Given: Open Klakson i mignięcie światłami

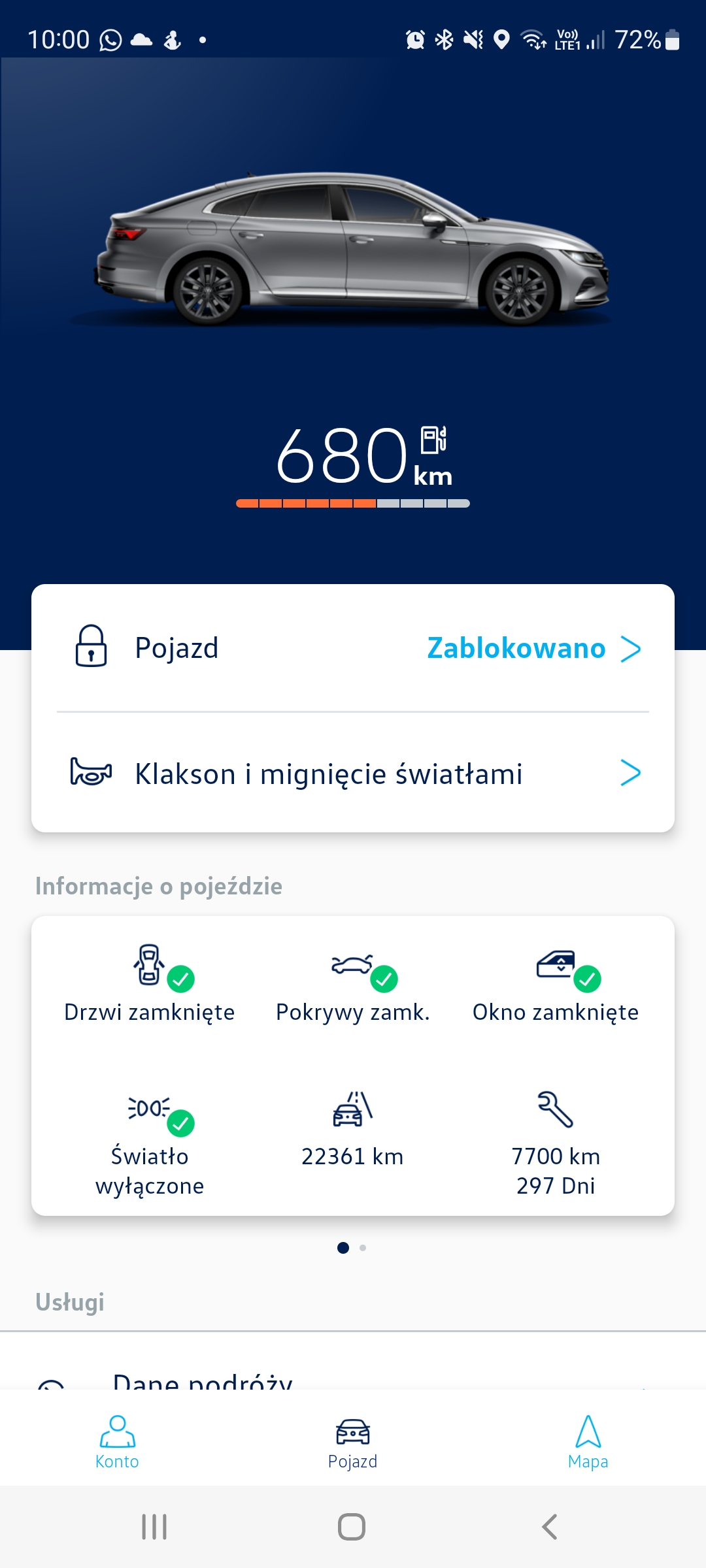Looking at the screenshot, I should [353, 774].
